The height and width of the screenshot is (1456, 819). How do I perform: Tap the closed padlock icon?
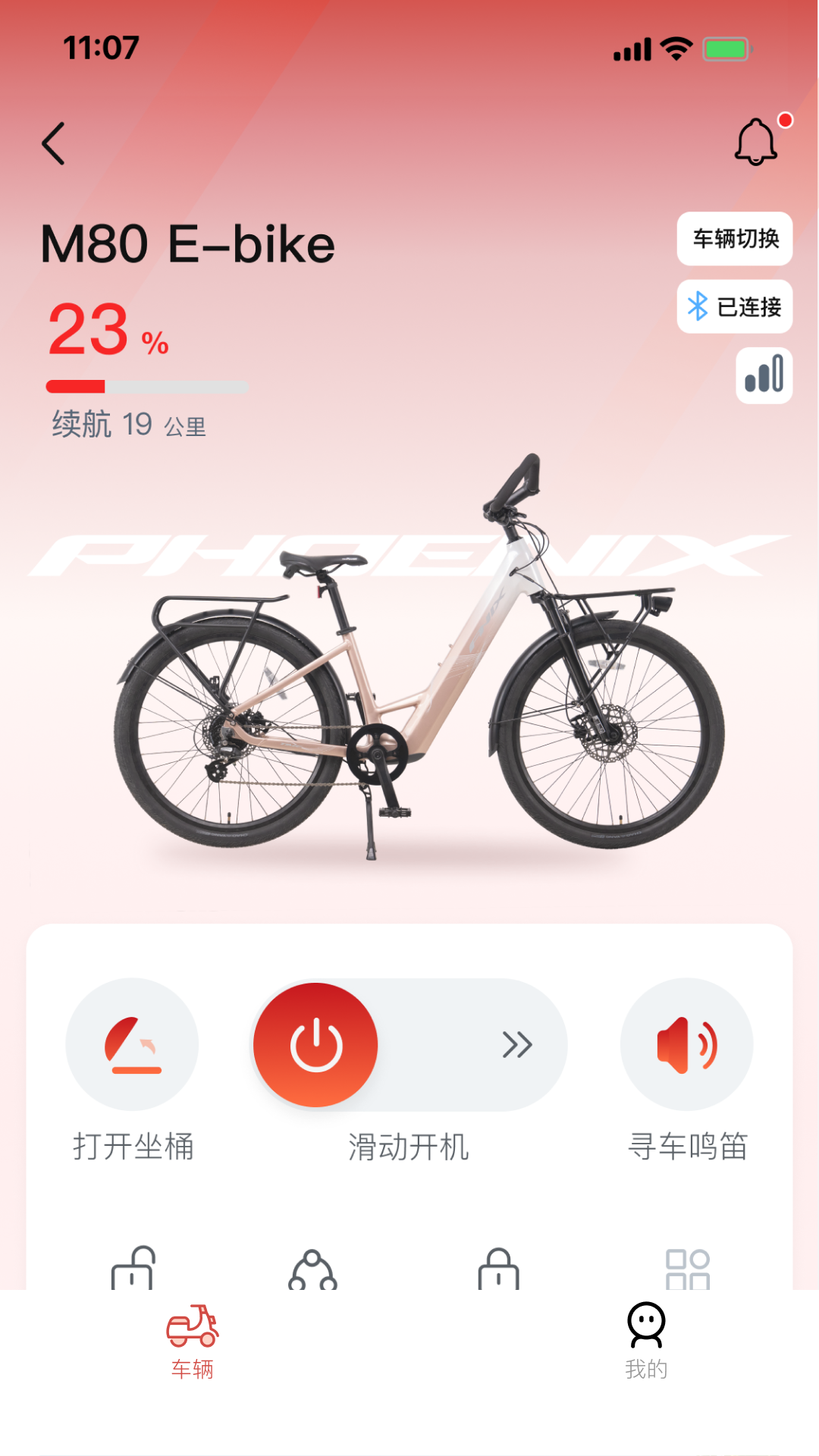click(498, 1270)
